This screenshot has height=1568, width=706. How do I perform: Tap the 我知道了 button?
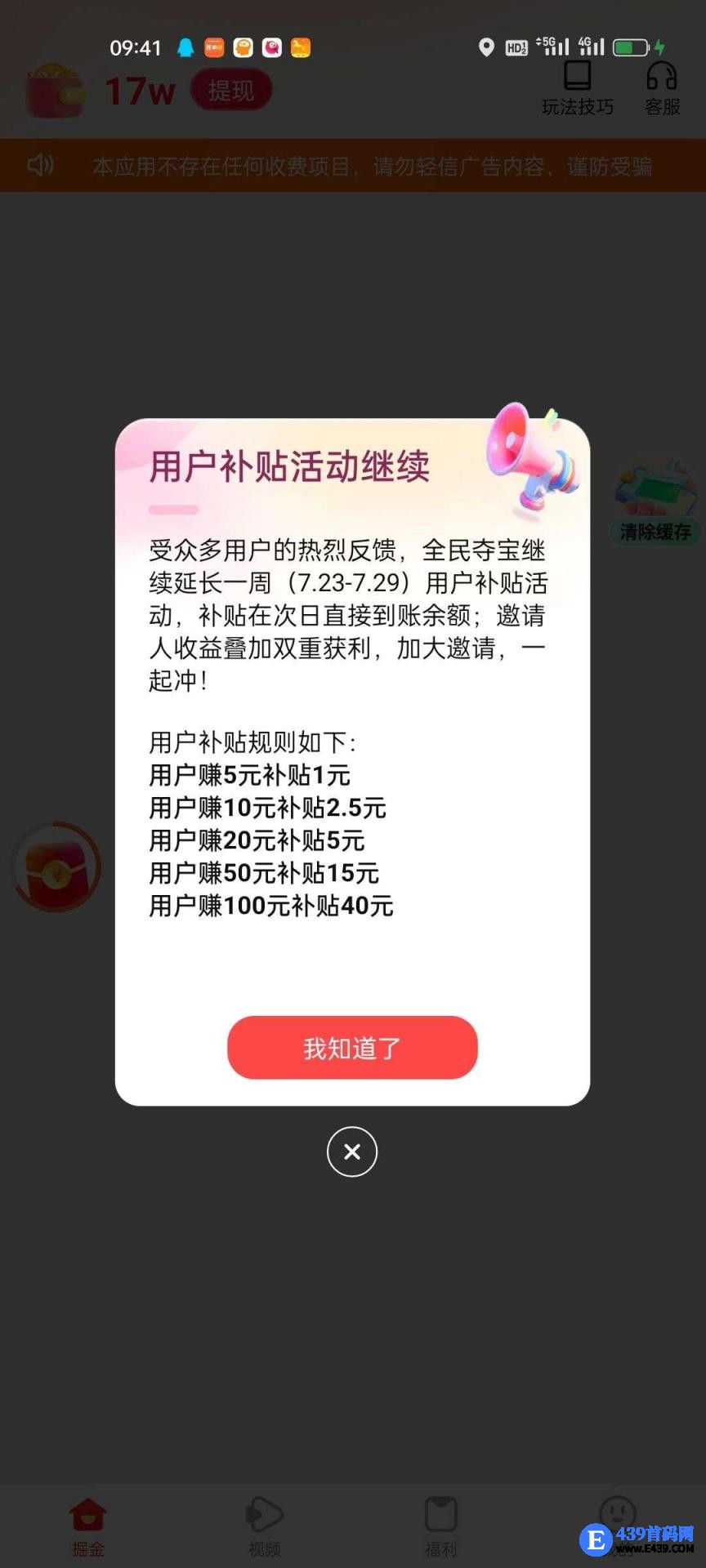(x=352, y=1047)
